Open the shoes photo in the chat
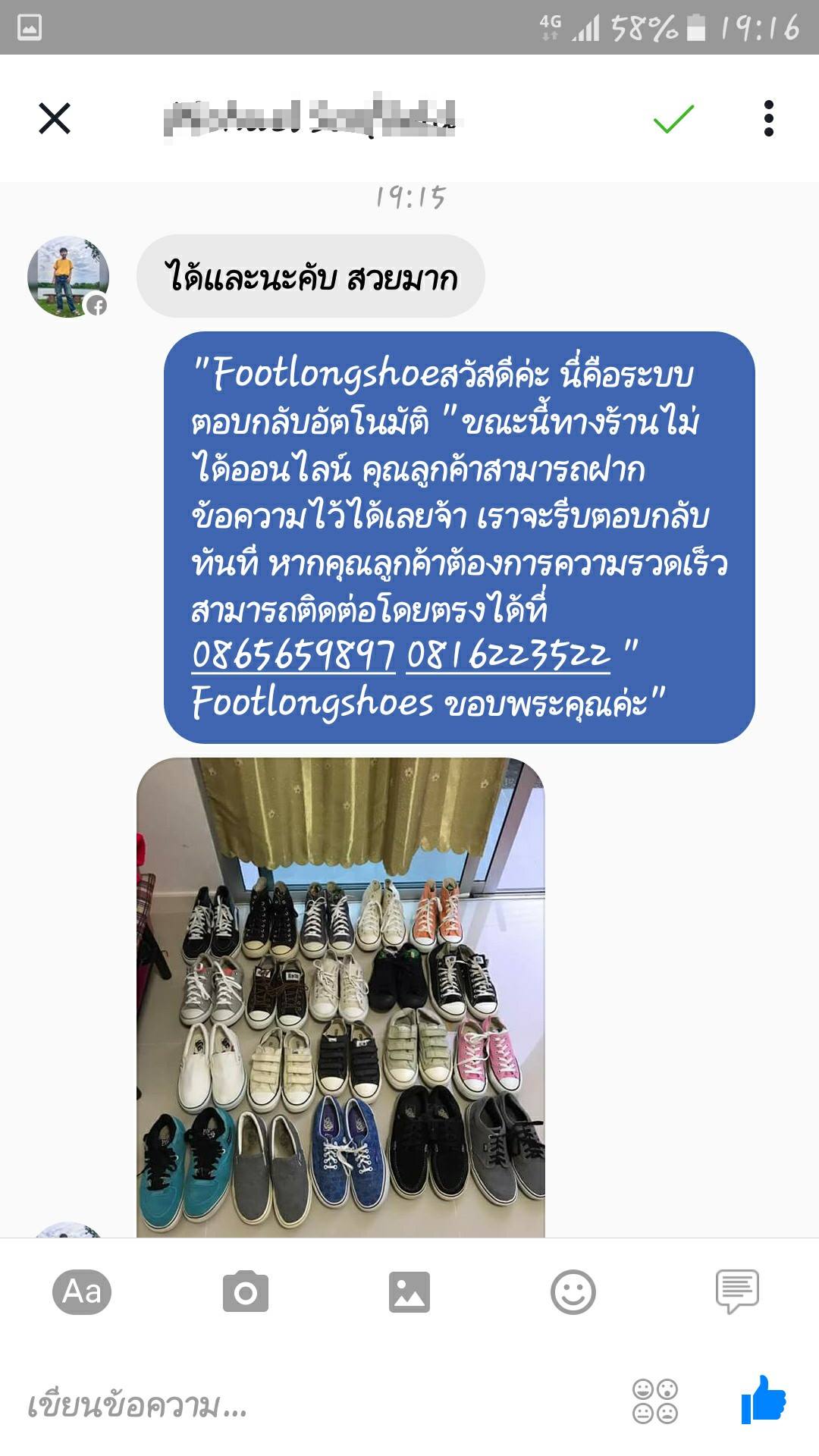Viewport: 819px width, 1456px height. (x=340, y=997)
